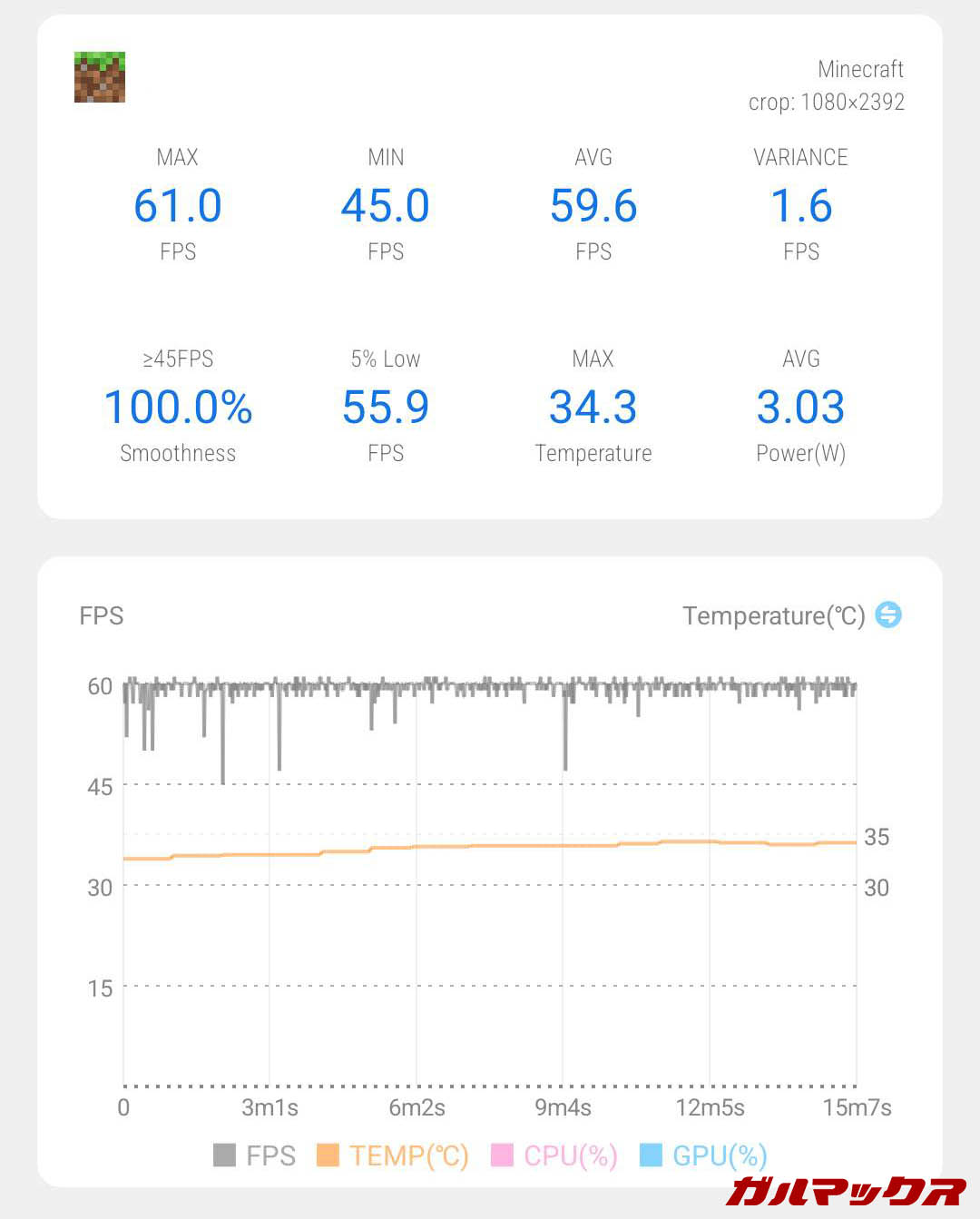
Task: Toggle the TEMP(℃) series in the legend
Action: [393, 1155]
